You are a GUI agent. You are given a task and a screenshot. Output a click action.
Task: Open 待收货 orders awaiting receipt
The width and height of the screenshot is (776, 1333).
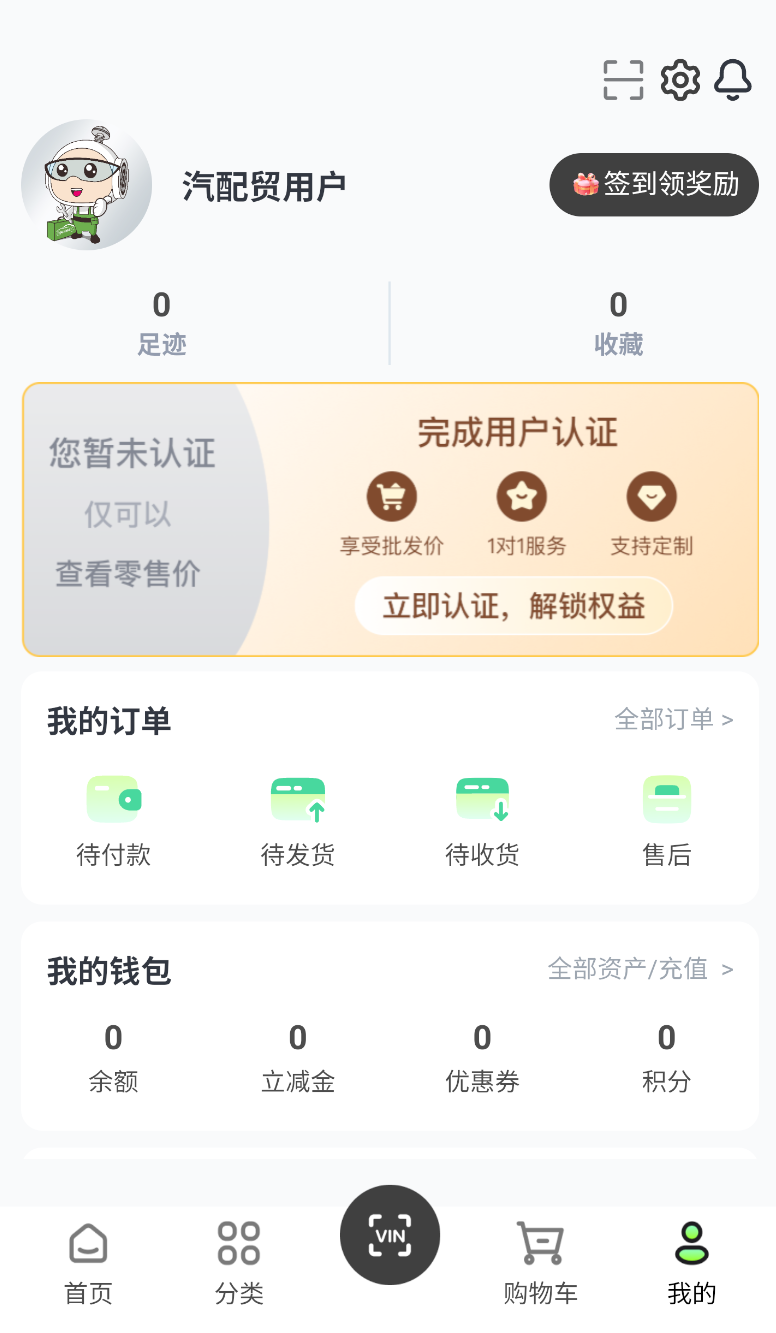click(482, 821)
